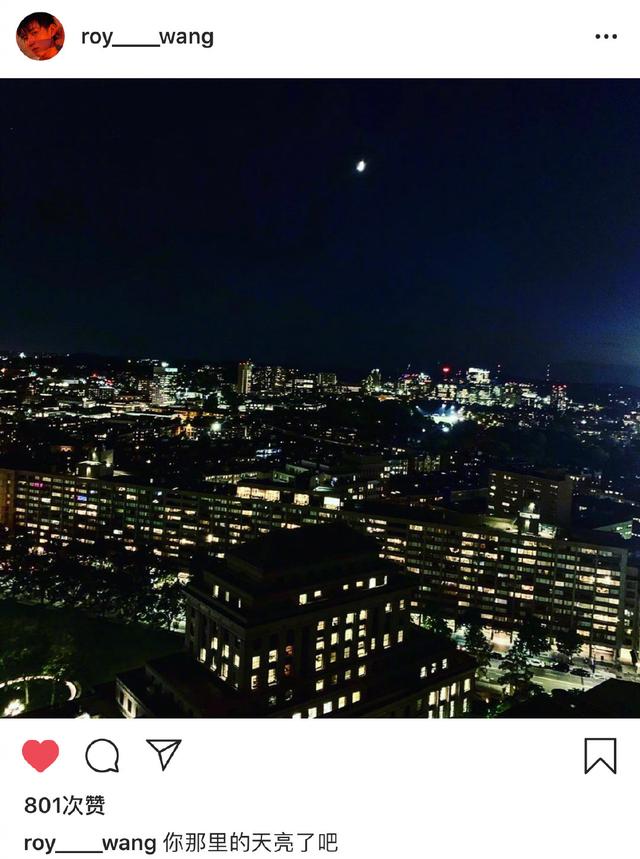The width and height of the screenshot is (640, 859).
Task: Open comments with the speech bubble icon
Action: 102,756
